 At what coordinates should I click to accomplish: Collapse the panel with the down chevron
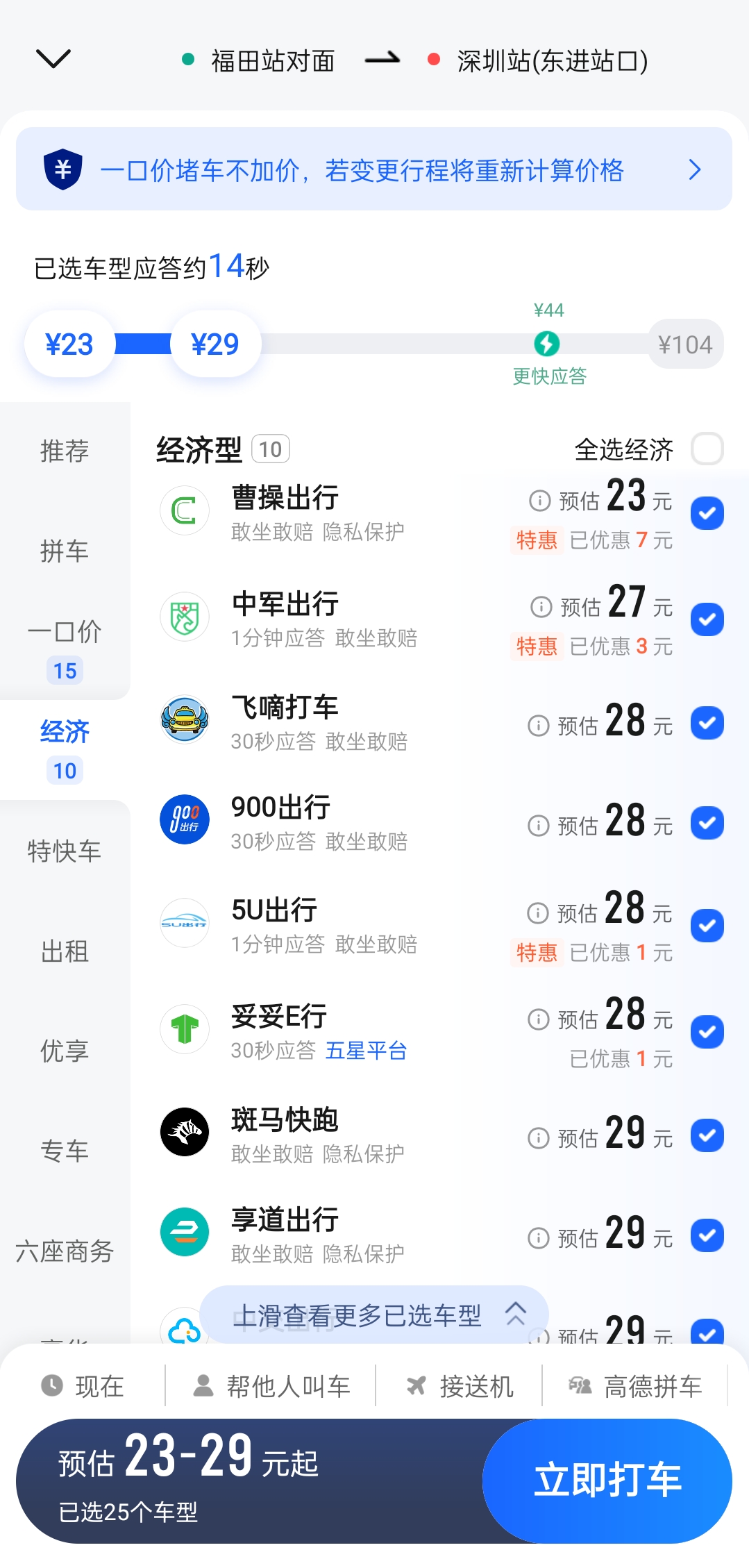[53, 59]
